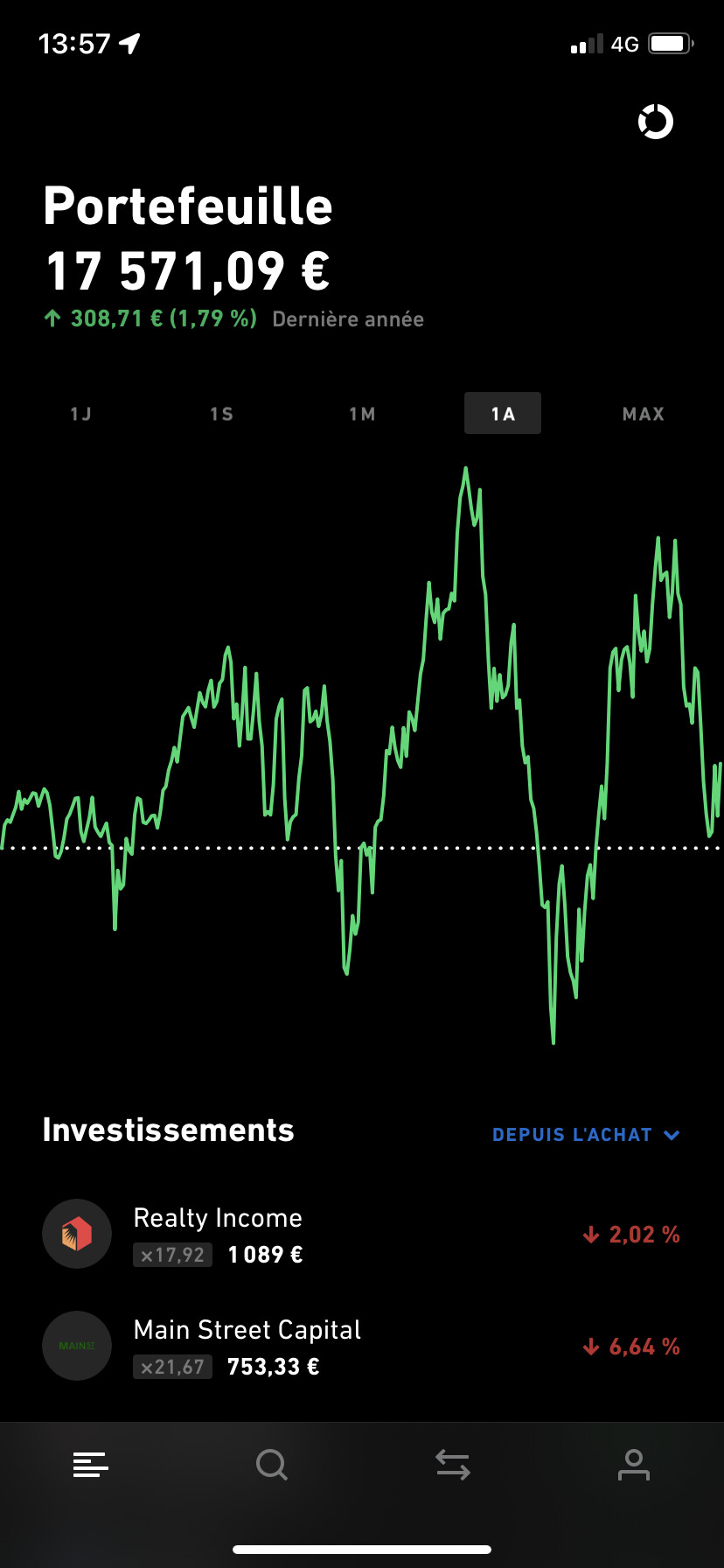724x1568 pixels.
Task: Open the profile tab
Action: coord(634,1464)
